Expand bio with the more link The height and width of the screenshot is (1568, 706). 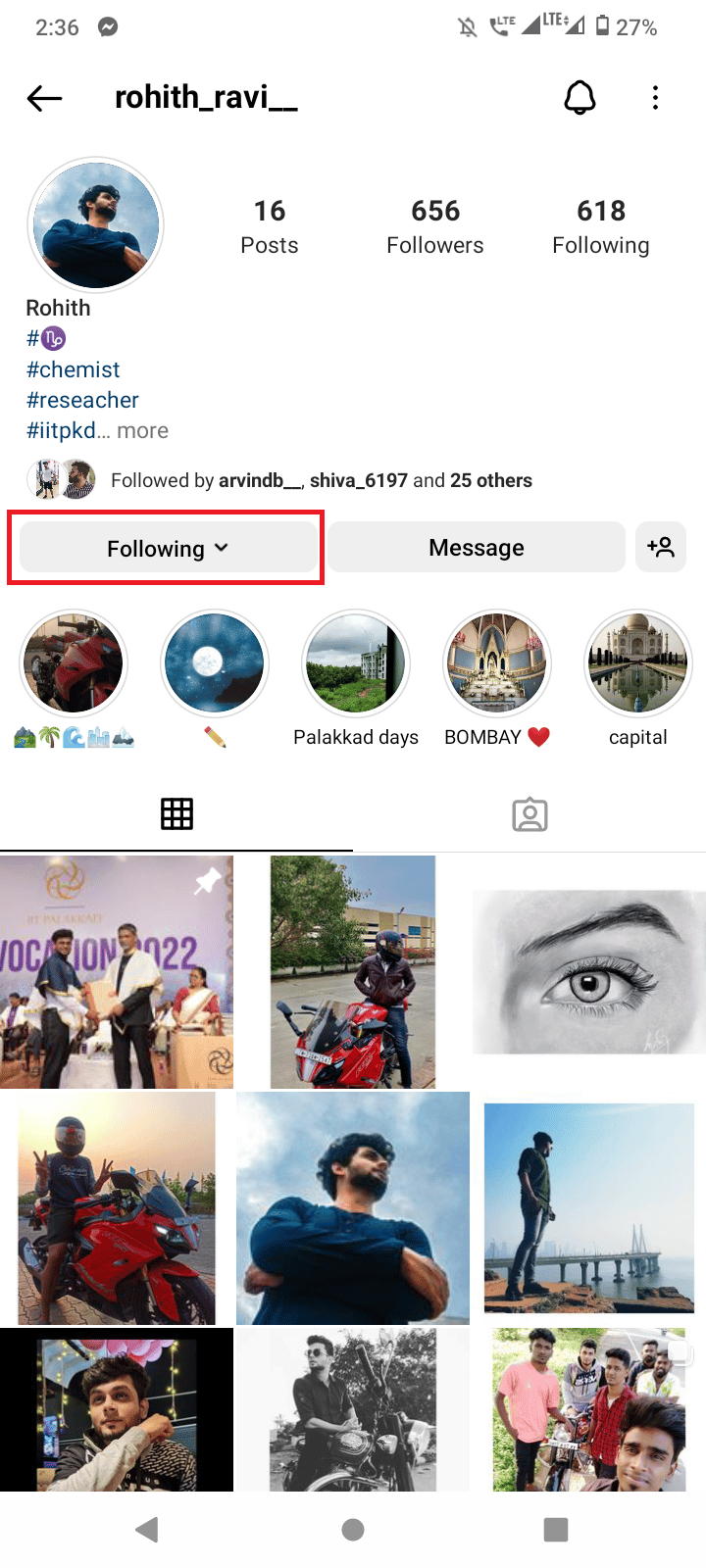(x=142, y=430)
